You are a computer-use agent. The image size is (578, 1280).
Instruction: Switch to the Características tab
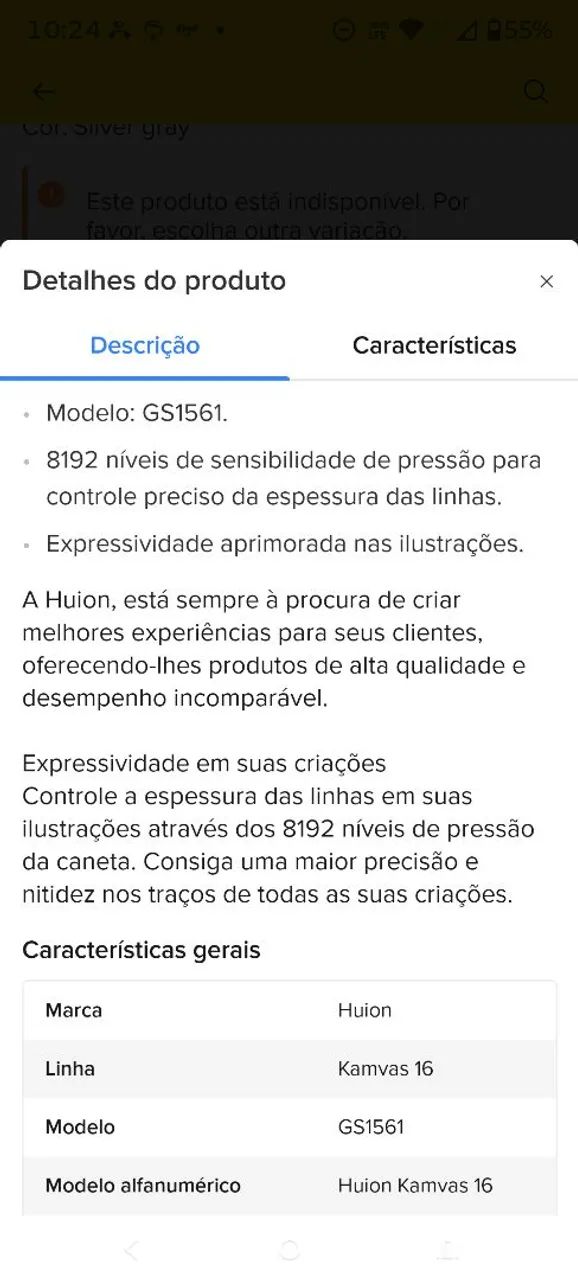[434, 346]
